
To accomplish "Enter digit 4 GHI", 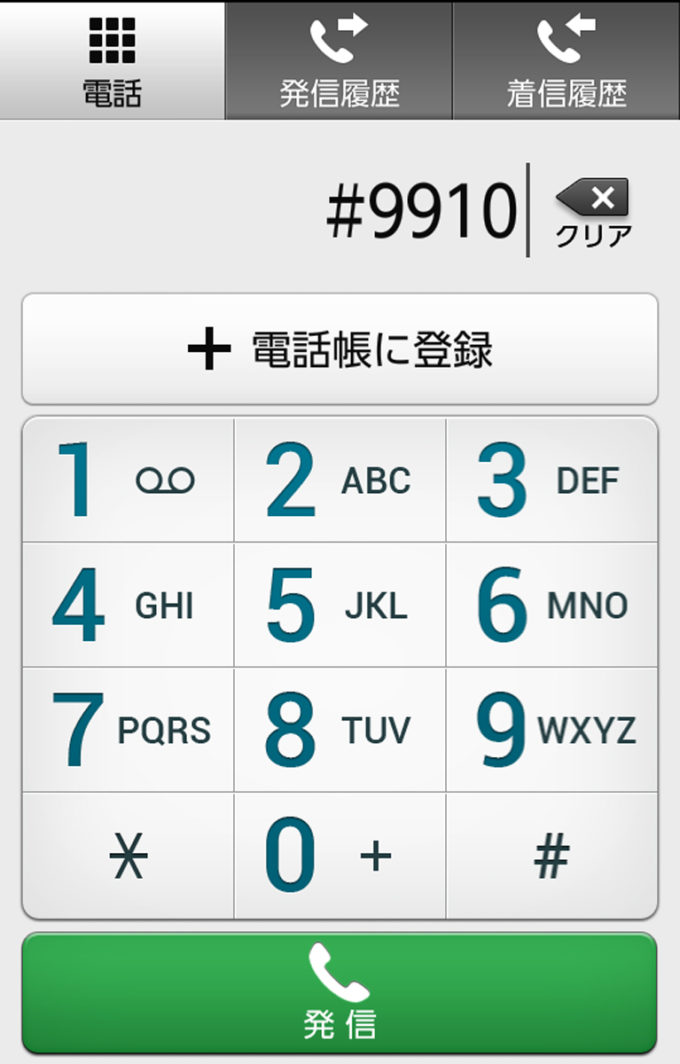I will coord(128,605).
